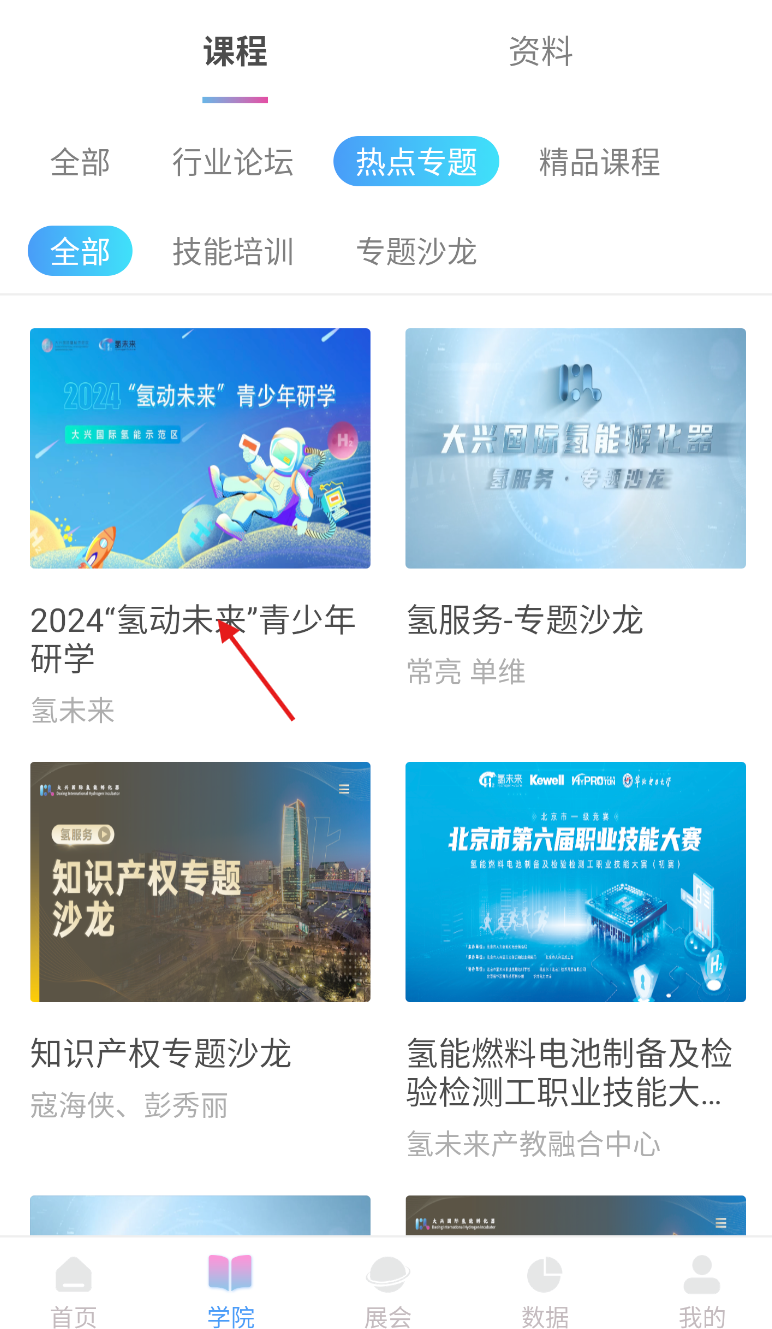Open the 我的 profile tab
Viewport: 772px width, 1329px height.
(702, 1291)
